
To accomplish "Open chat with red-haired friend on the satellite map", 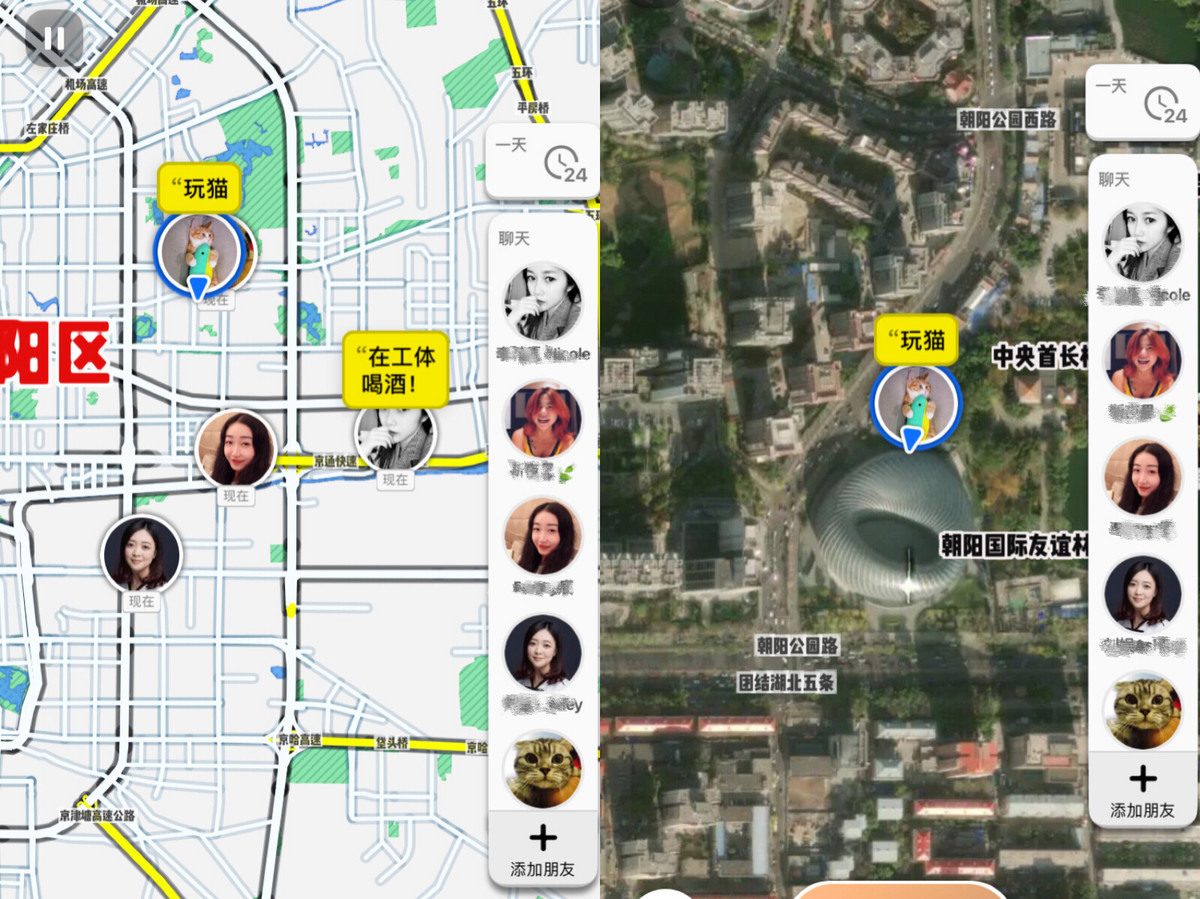I will coord(1142,361).
